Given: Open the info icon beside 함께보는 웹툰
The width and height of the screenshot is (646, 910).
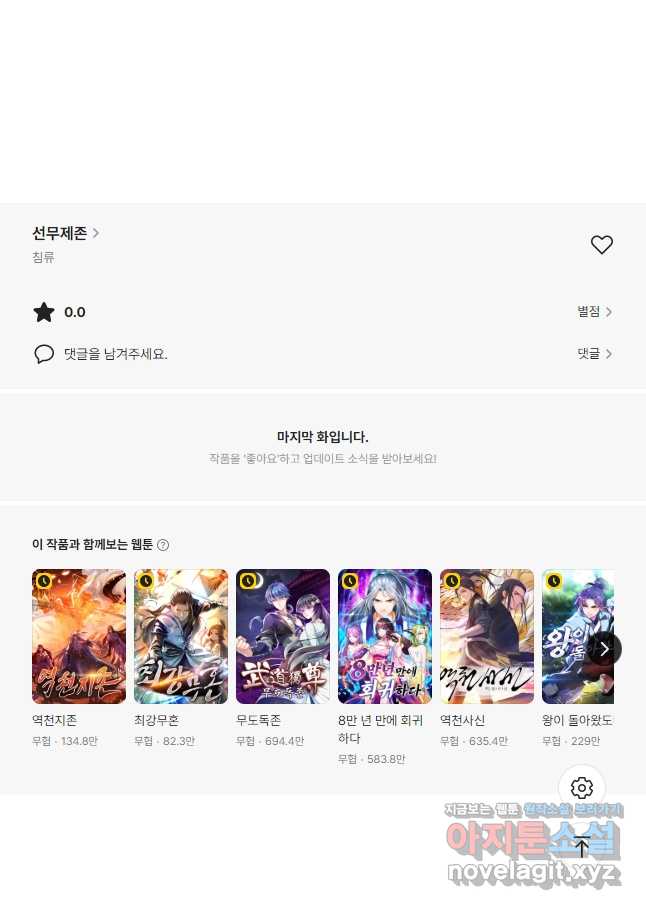Looking at the screenshot, I should (x=163, y=545).
